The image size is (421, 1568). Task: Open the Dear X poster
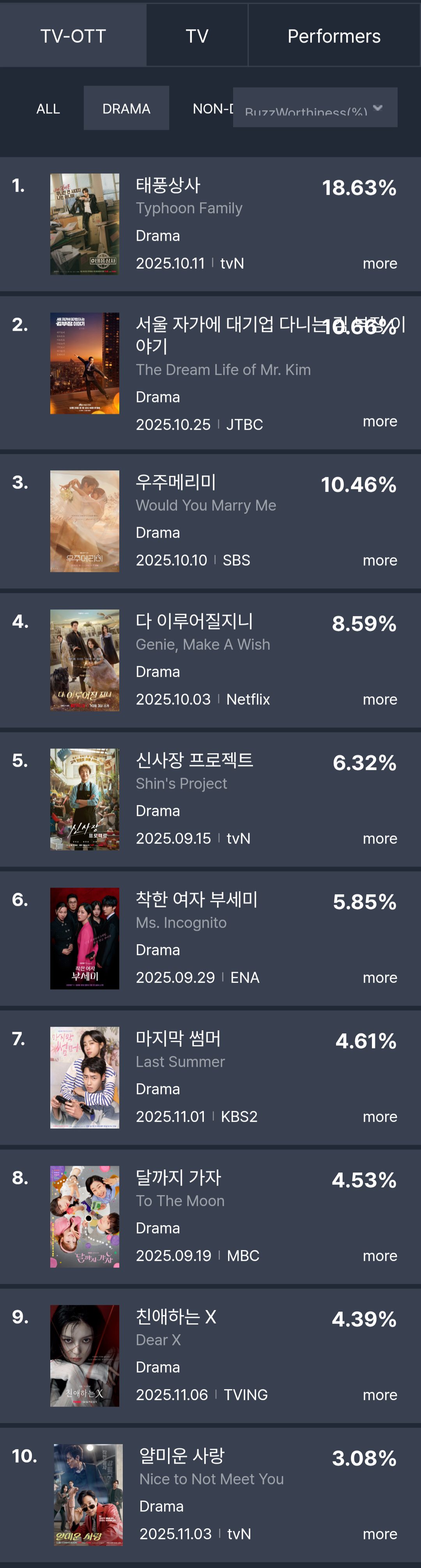coord(85,1356)
